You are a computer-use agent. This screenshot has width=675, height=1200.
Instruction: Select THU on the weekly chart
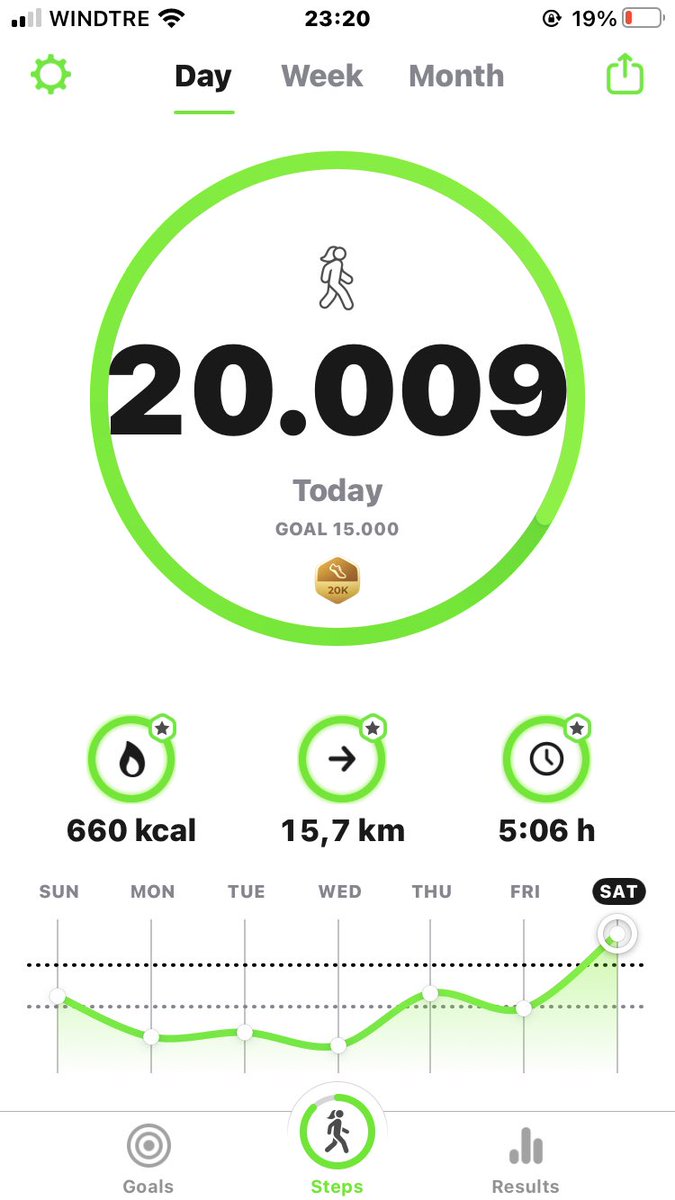coord(432,891)
